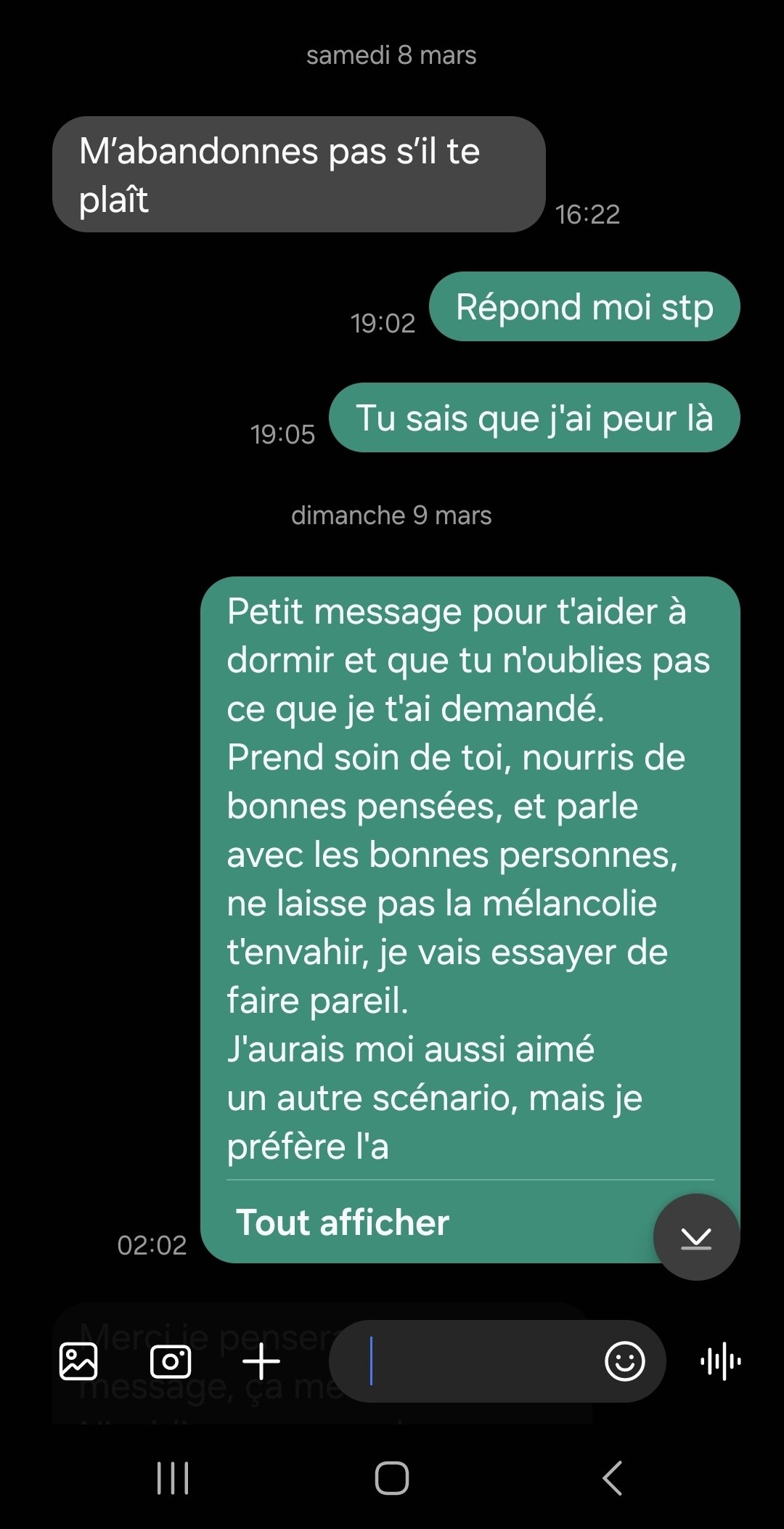
Task: Open recent apps from the navigation bar
Action: 173,1478
